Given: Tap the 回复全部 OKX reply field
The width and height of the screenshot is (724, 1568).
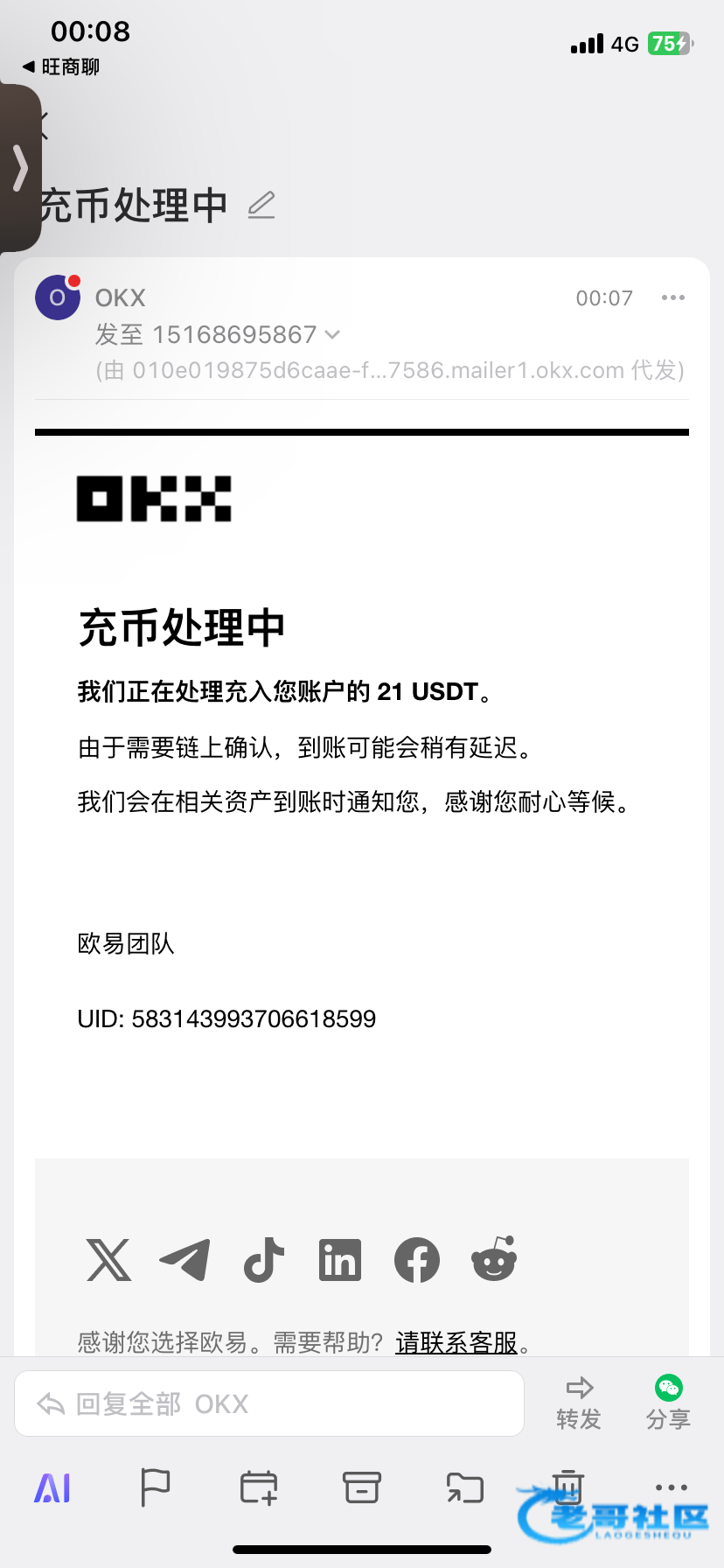Looking at the screenshot, I should click(269, 1403).
